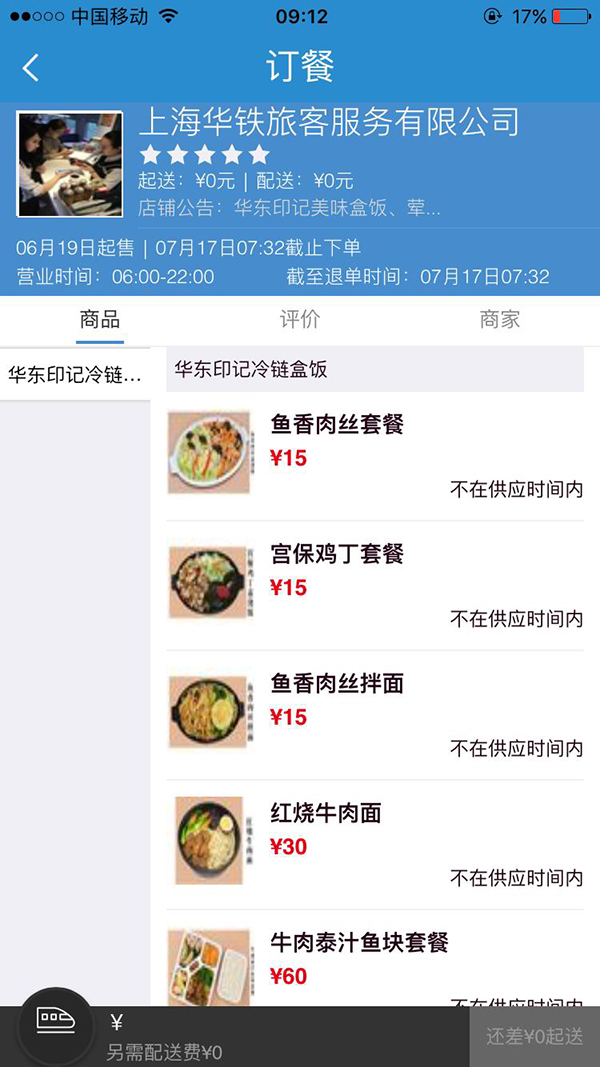
Task: Switch to the 评价 tab
Action: pyautogui.click(x=300, y=320)
